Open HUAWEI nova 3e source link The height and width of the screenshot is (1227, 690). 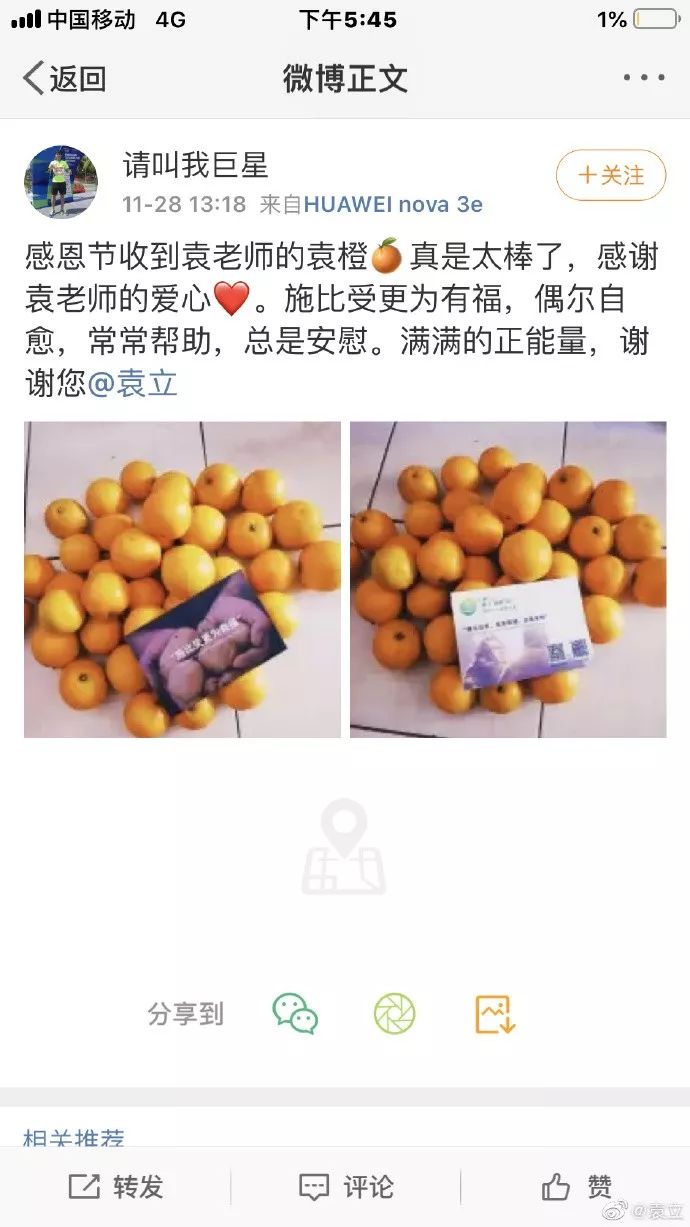(392, 205)
